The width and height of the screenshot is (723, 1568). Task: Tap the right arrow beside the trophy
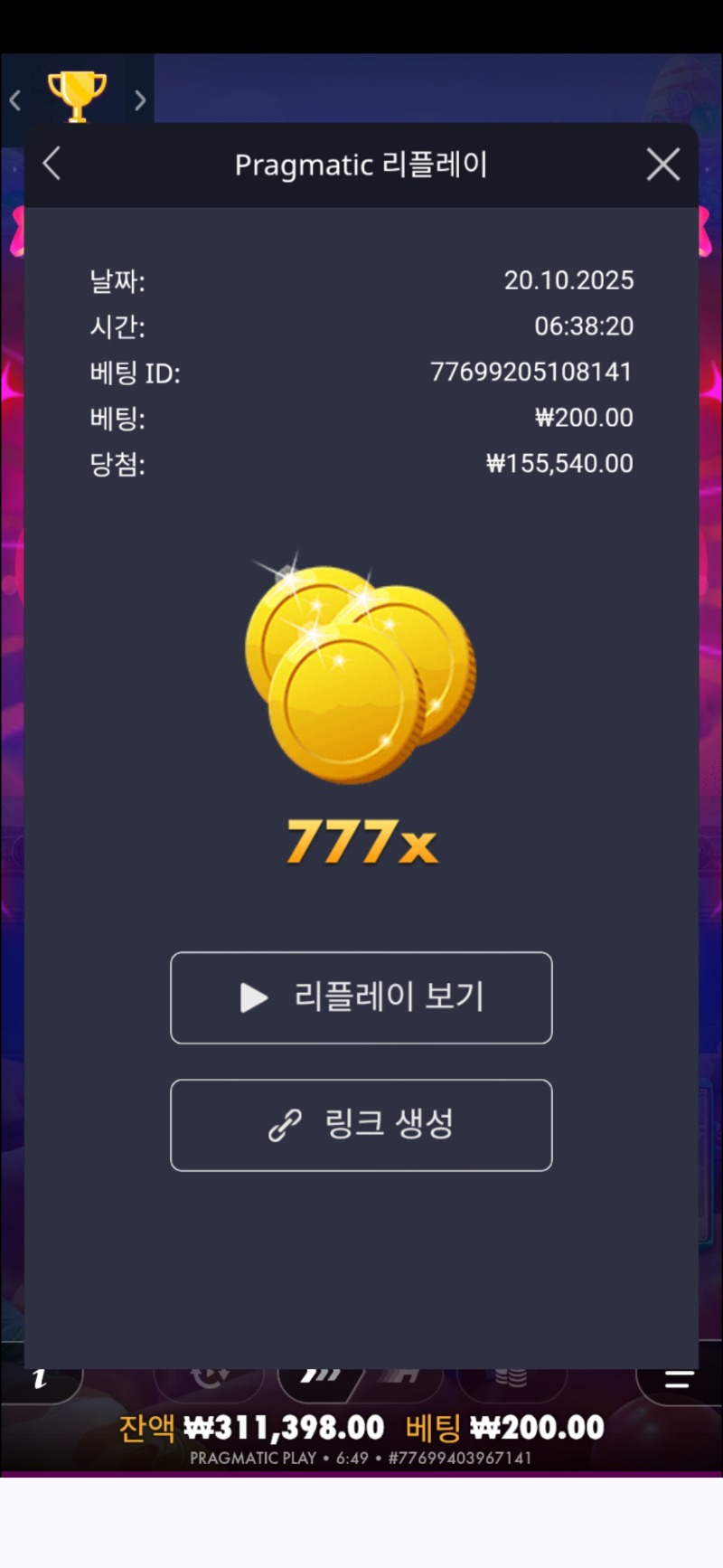(139, 99)
